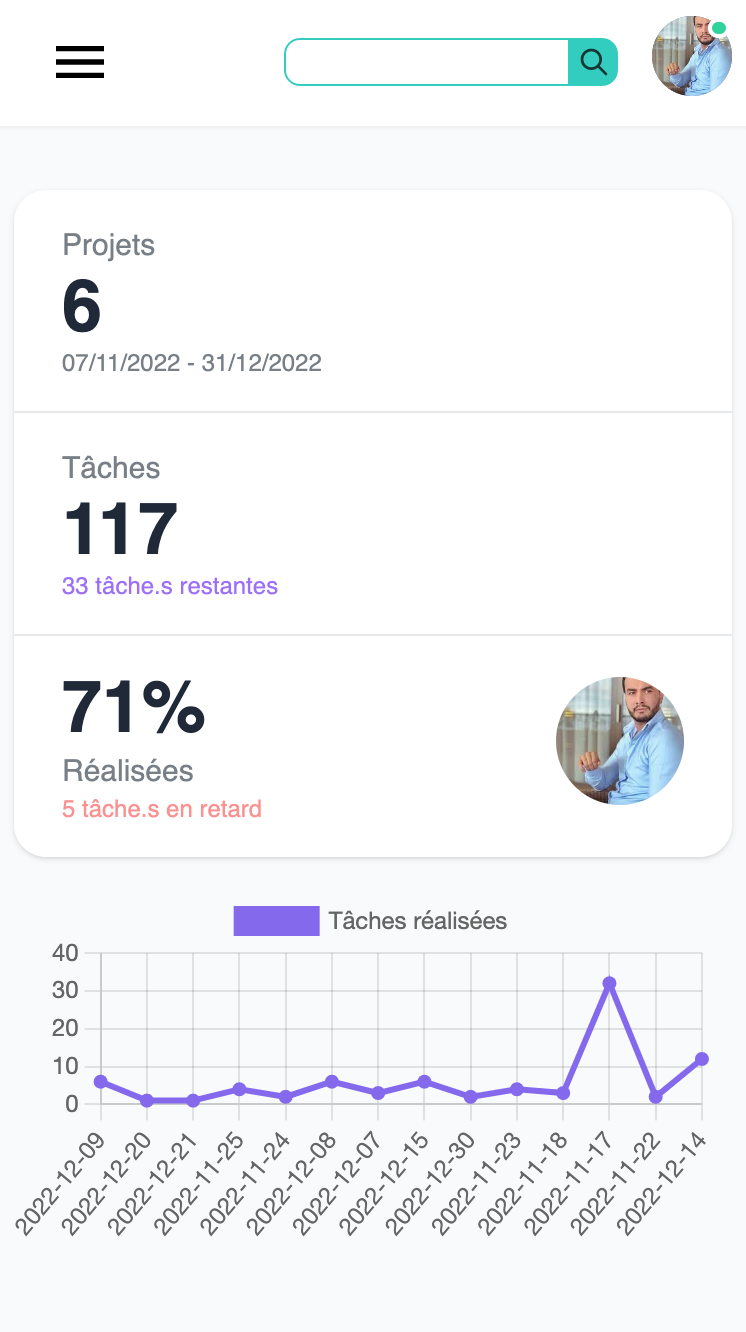
Task: Tap the search text field
Action: (427, 62)
